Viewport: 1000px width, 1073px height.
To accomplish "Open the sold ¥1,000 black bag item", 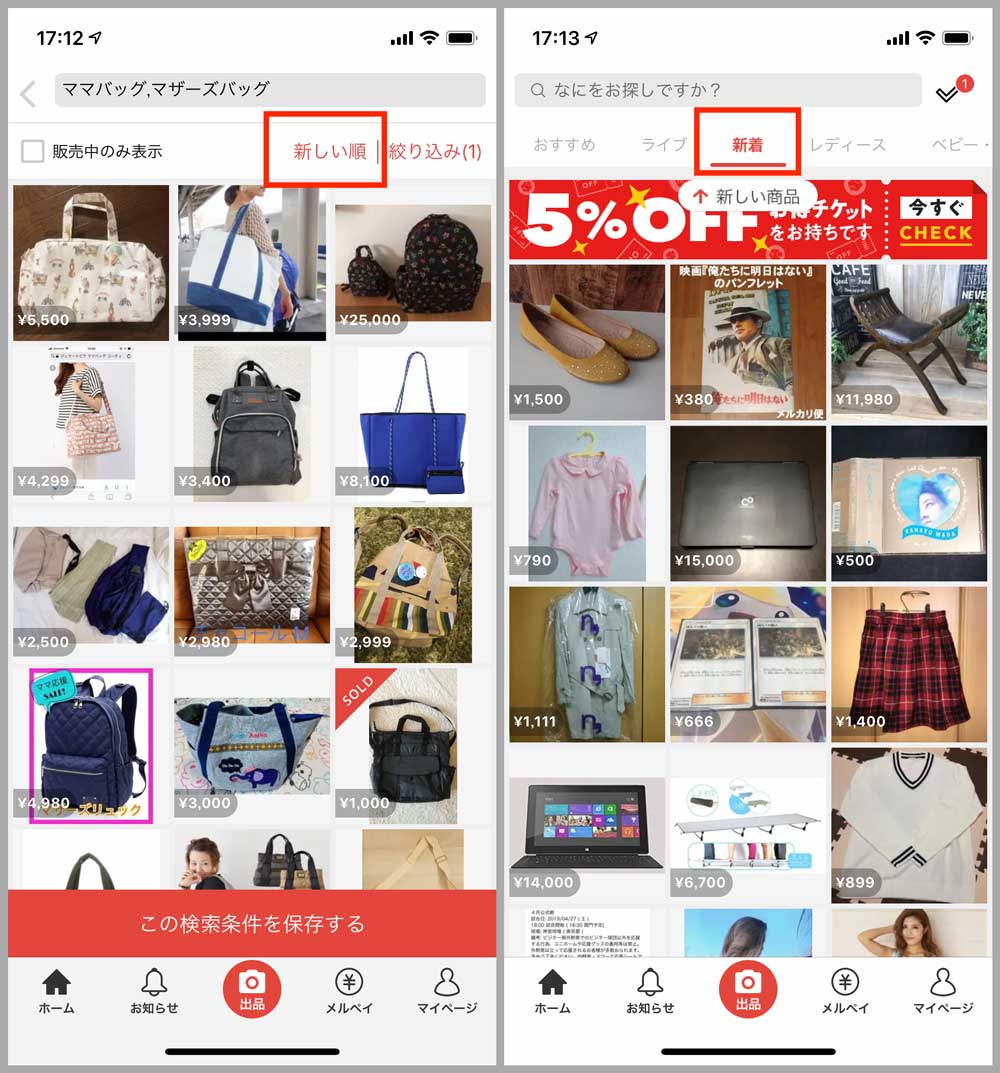I will [x=413, y=746].
